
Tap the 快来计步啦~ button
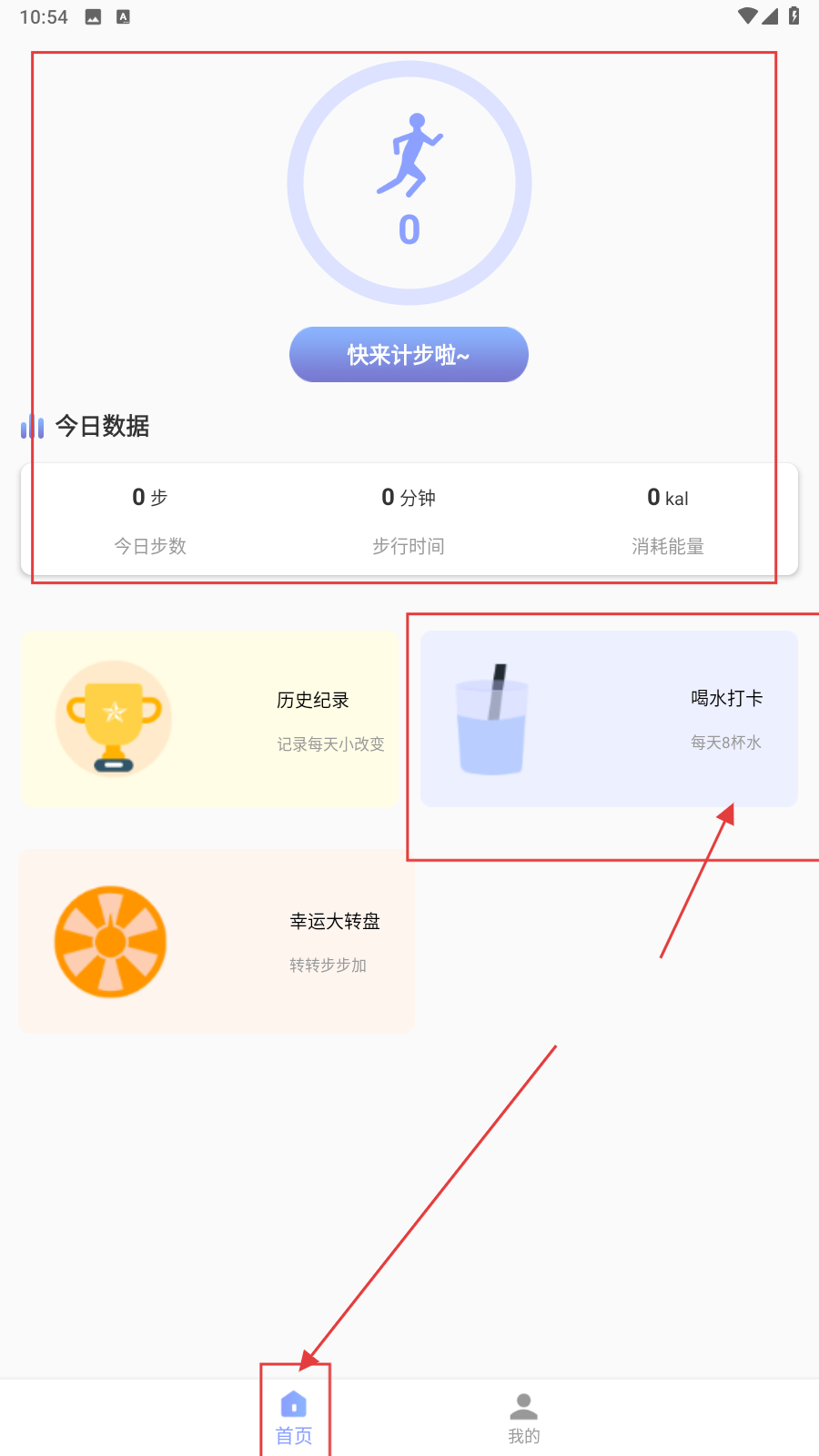click(409, 355)
